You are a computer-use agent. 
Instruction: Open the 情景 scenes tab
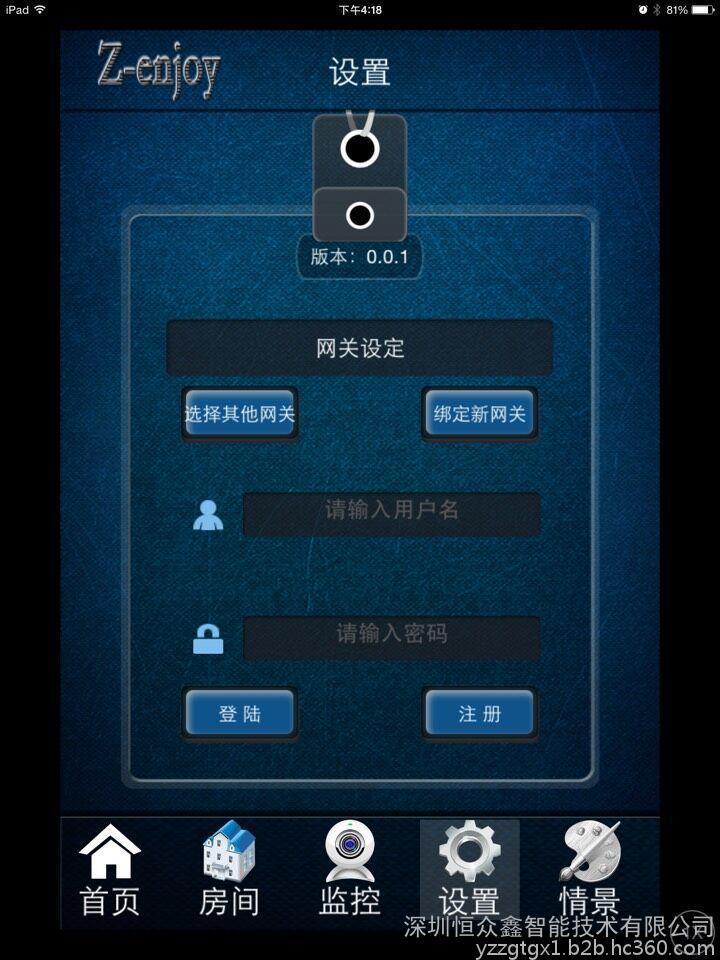point(589,868)
